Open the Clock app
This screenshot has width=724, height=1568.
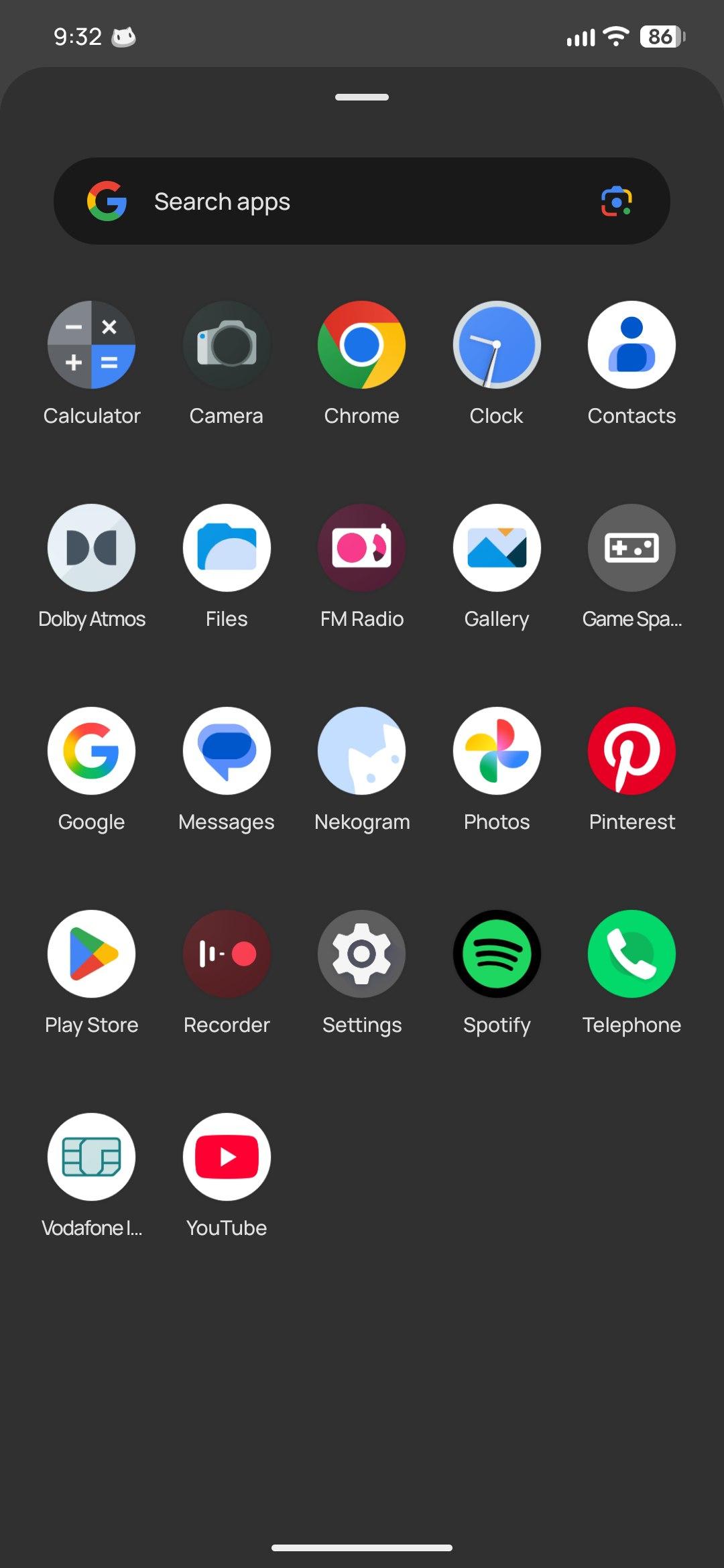497,345
